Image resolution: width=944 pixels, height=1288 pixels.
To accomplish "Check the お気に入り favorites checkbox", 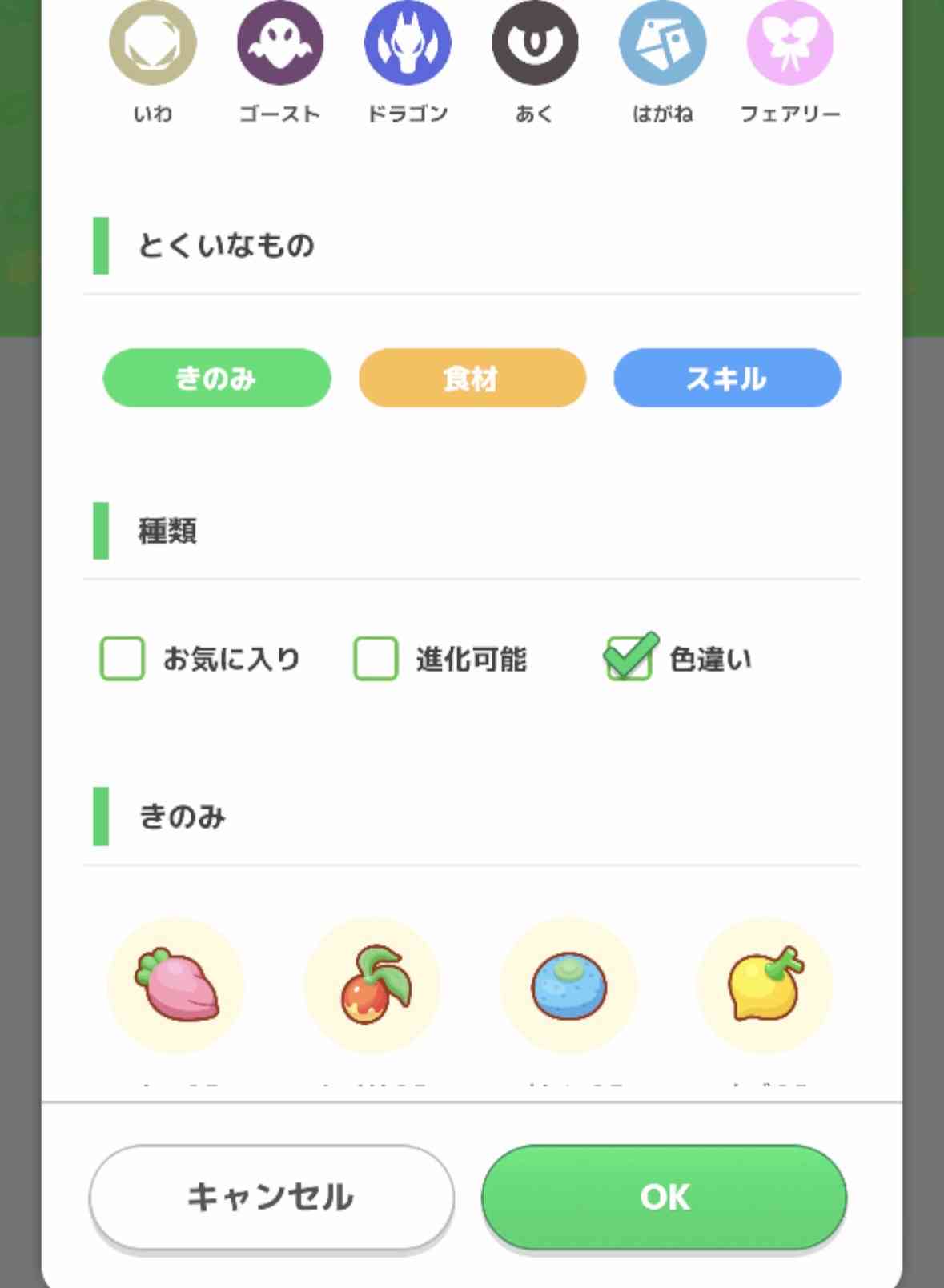I will pyautogui.click(x=122, y=659).
